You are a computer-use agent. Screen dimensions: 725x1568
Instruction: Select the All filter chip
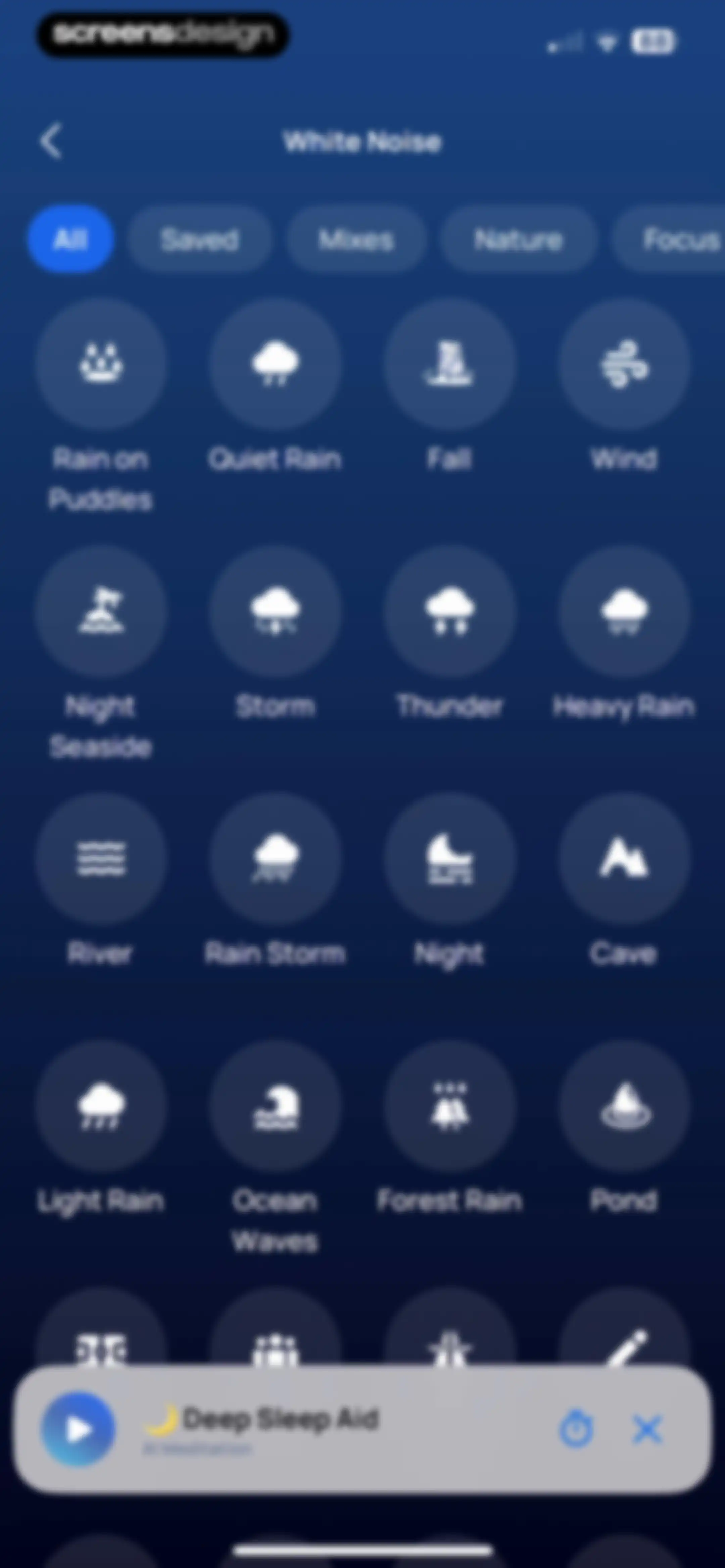coord(70,239)
